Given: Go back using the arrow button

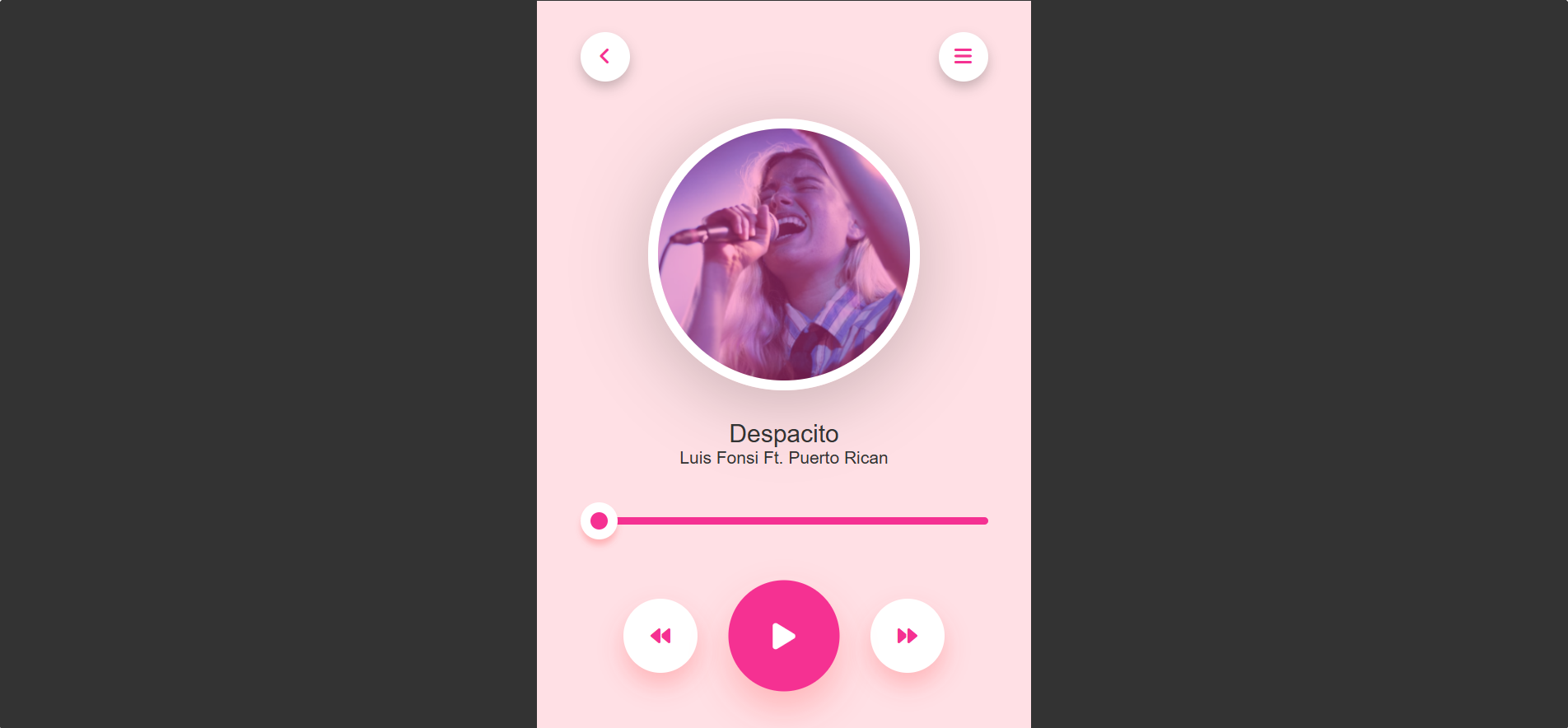Looking at the screenshot, I should [605, 57].
